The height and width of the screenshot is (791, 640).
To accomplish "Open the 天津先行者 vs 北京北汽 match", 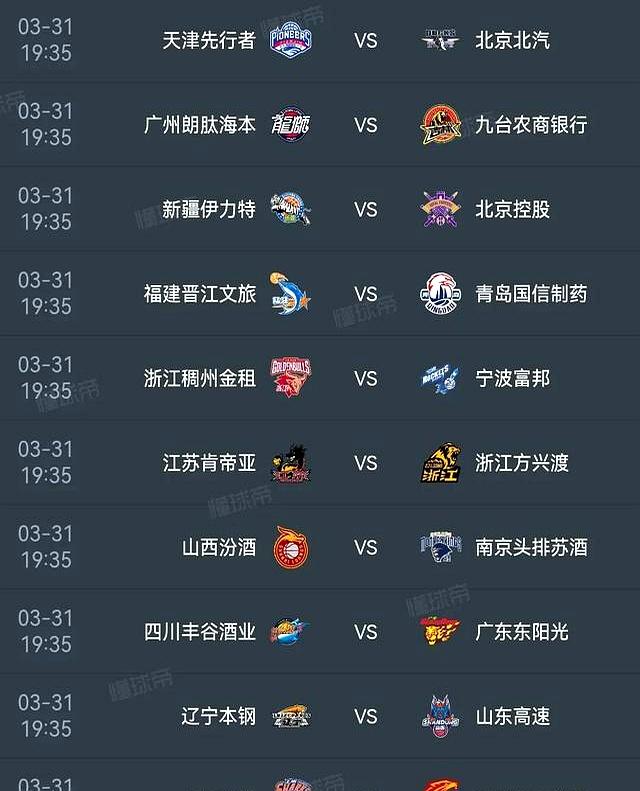I will [365, 41].
